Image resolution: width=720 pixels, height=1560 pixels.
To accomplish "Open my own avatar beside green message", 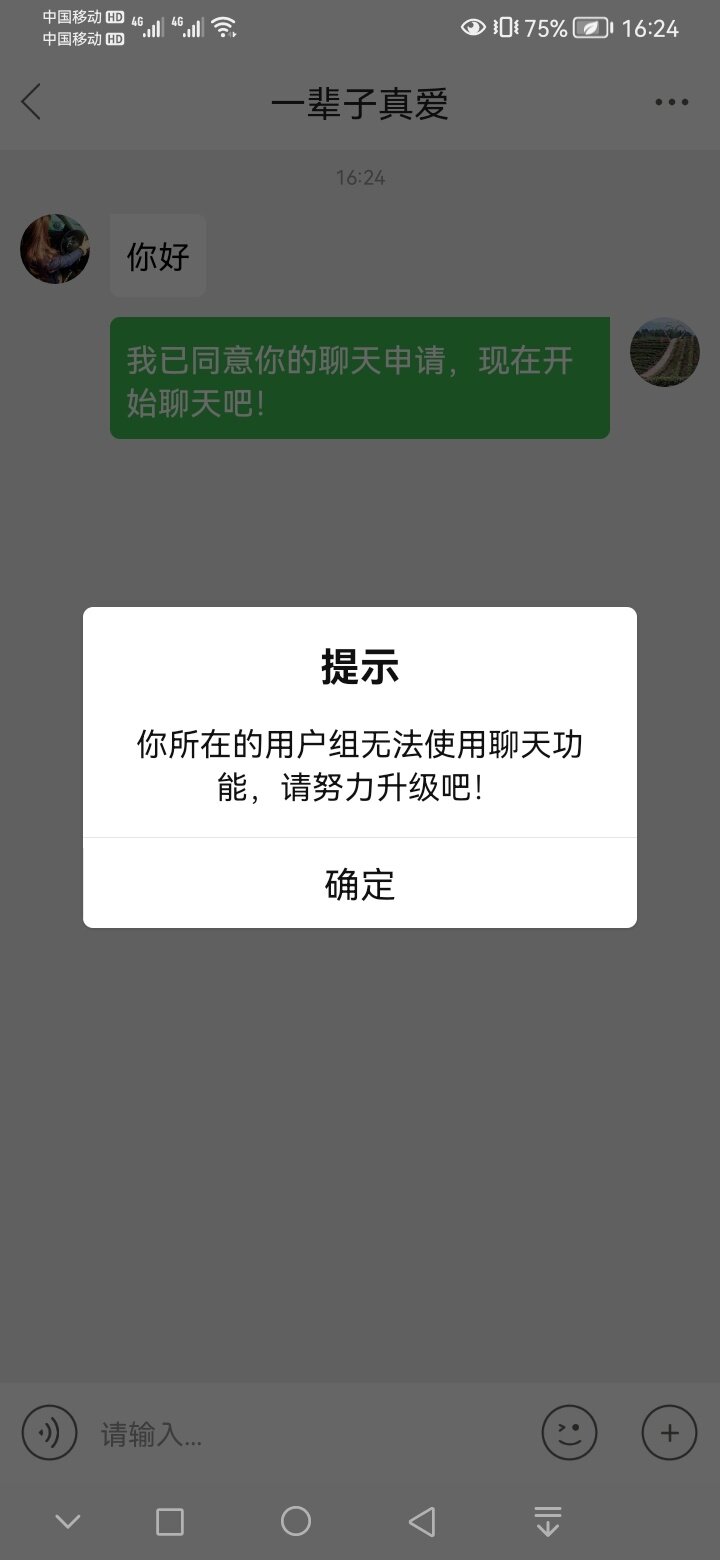I will point(665,352).
